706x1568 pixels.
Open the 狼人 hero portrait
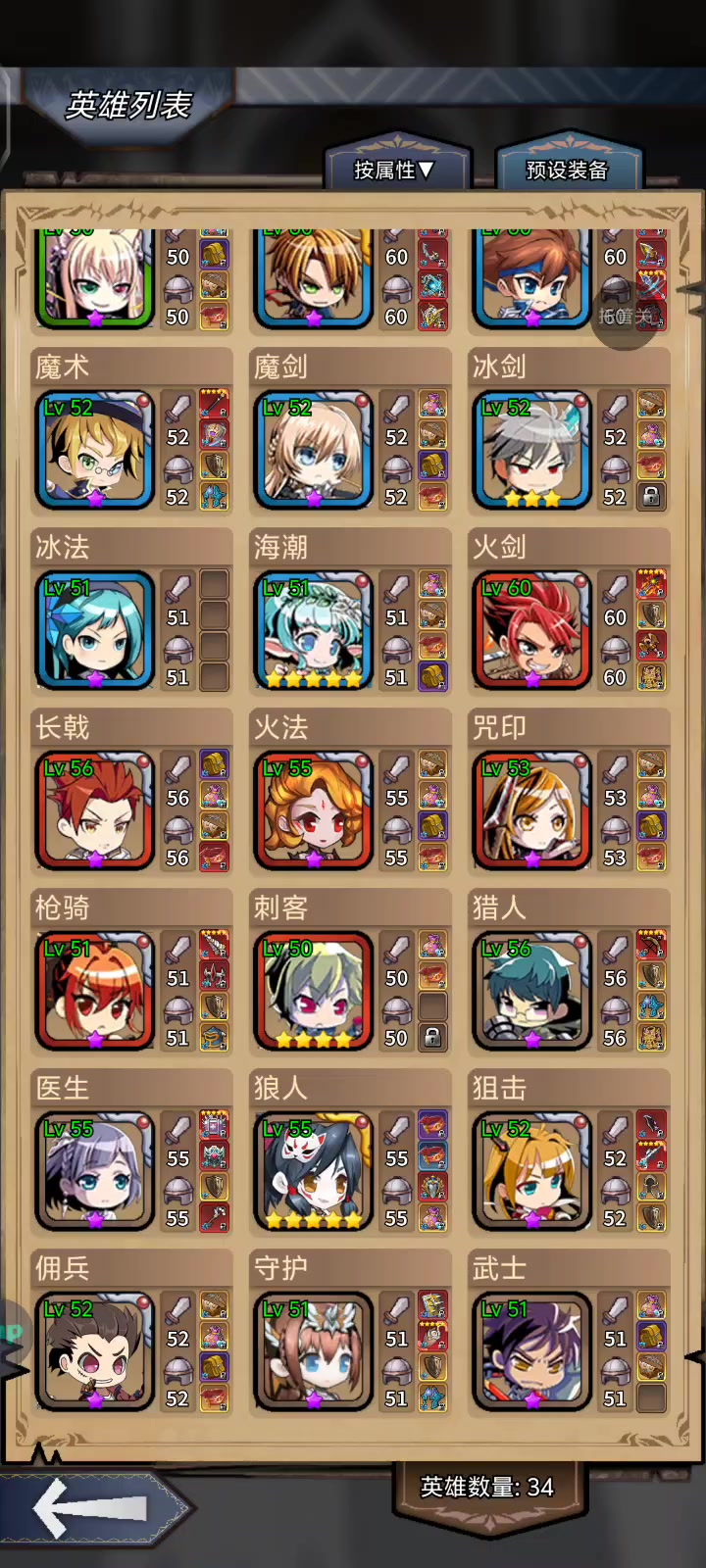[x=314, y=1172]
